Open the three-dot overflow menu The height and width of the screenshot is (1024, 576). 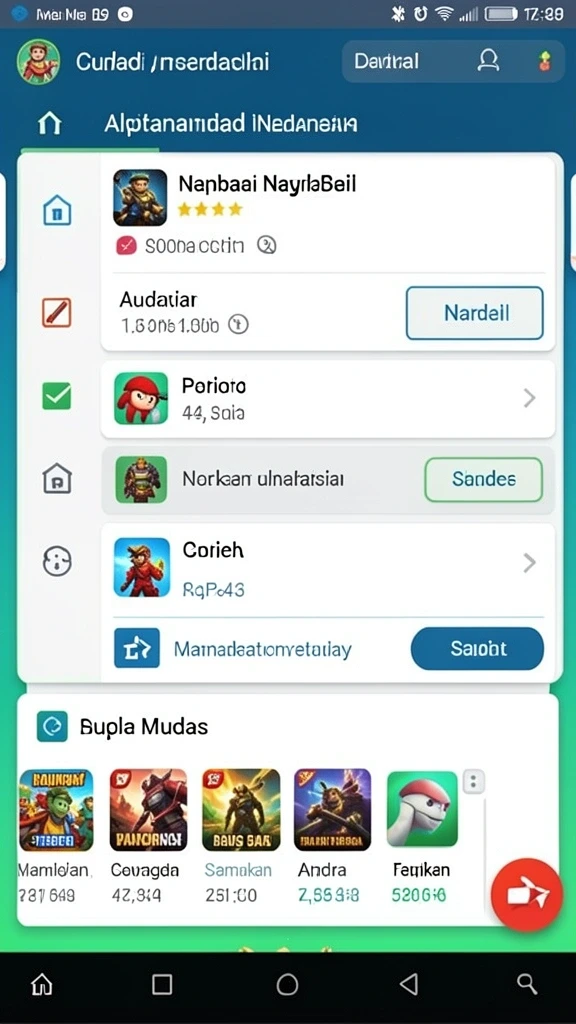[473, 782]
